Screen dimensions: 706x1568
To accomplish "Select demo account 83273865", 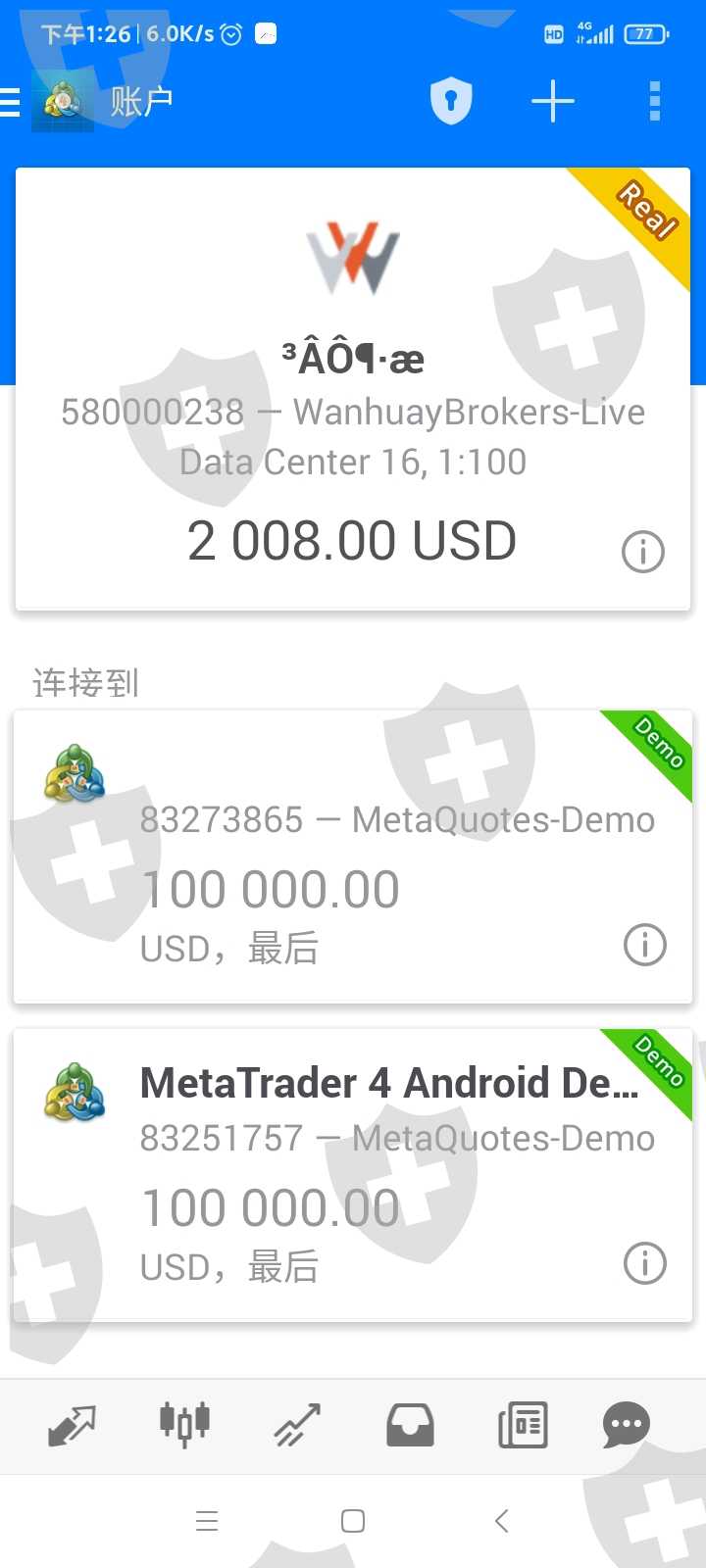I will click(353, 857).
